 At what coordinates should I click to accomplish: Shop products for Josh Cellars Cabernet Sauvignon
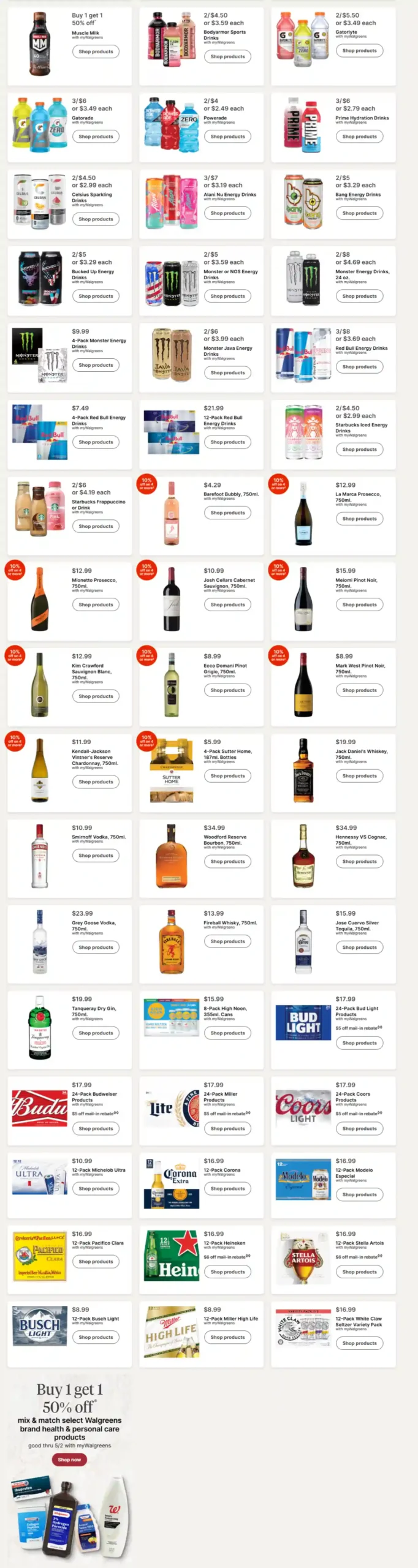pyautogui.click(x=227, y=605)
